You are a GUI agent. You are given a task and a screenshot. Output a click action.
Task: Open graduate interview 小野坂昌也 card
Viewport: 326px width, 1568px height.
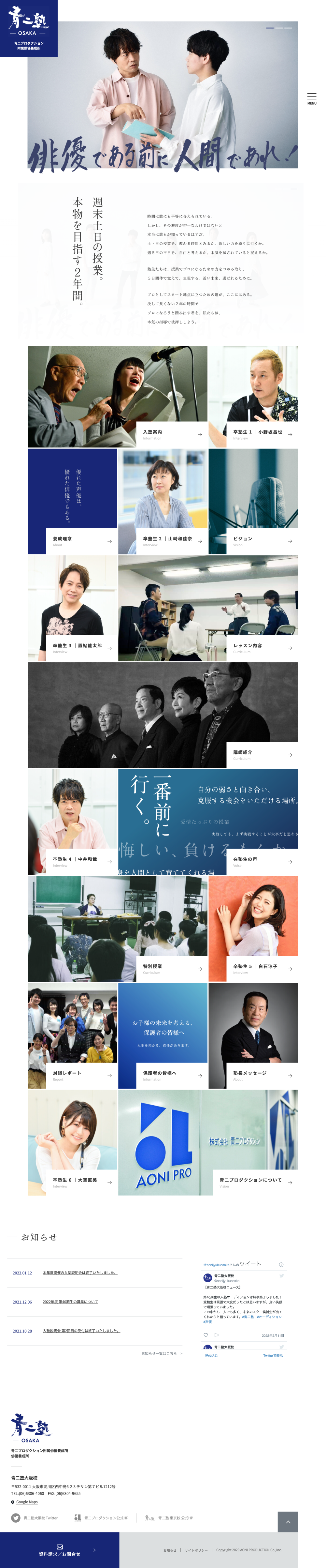point(262,434)
